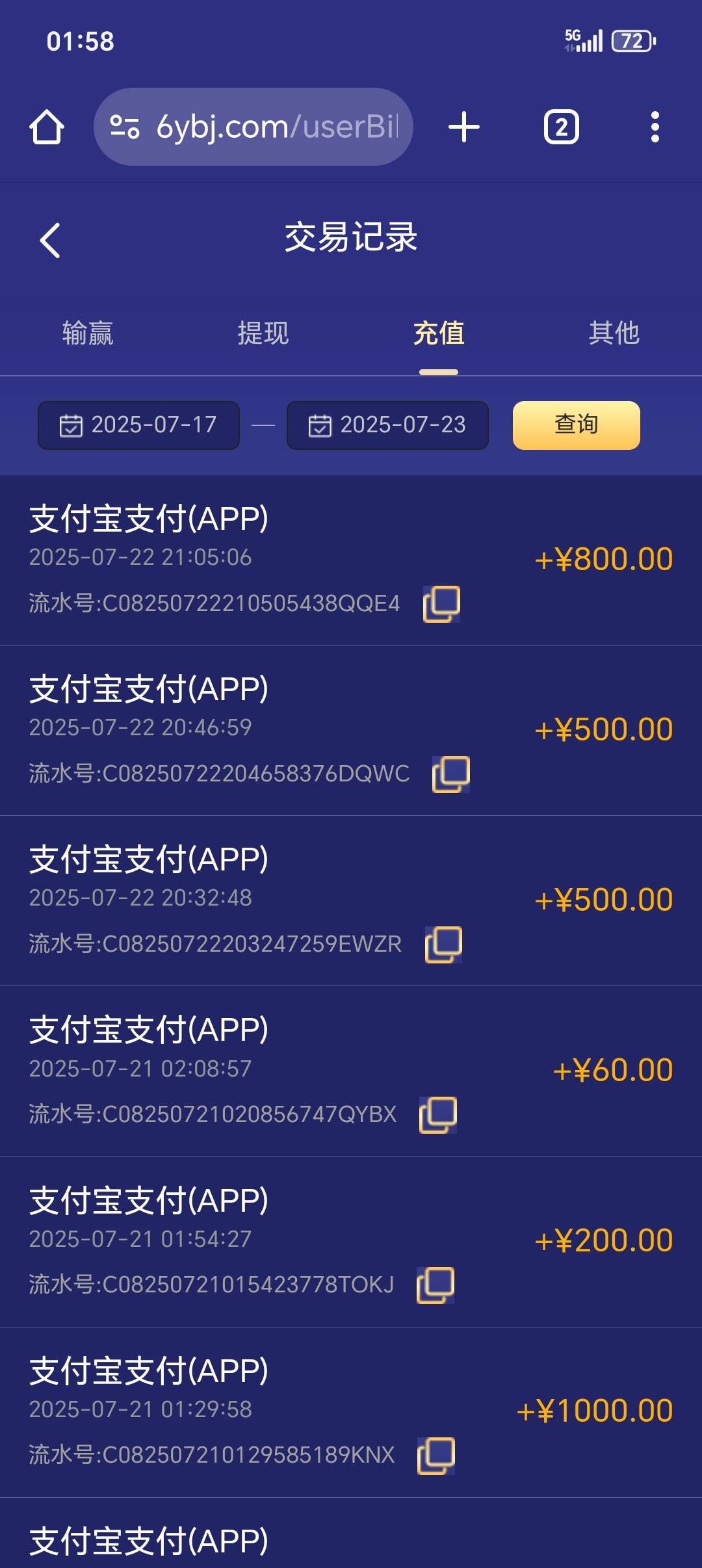The image size is (702, 1568).
Task: Switch to the 其他 tab
Action: point(614,333)
